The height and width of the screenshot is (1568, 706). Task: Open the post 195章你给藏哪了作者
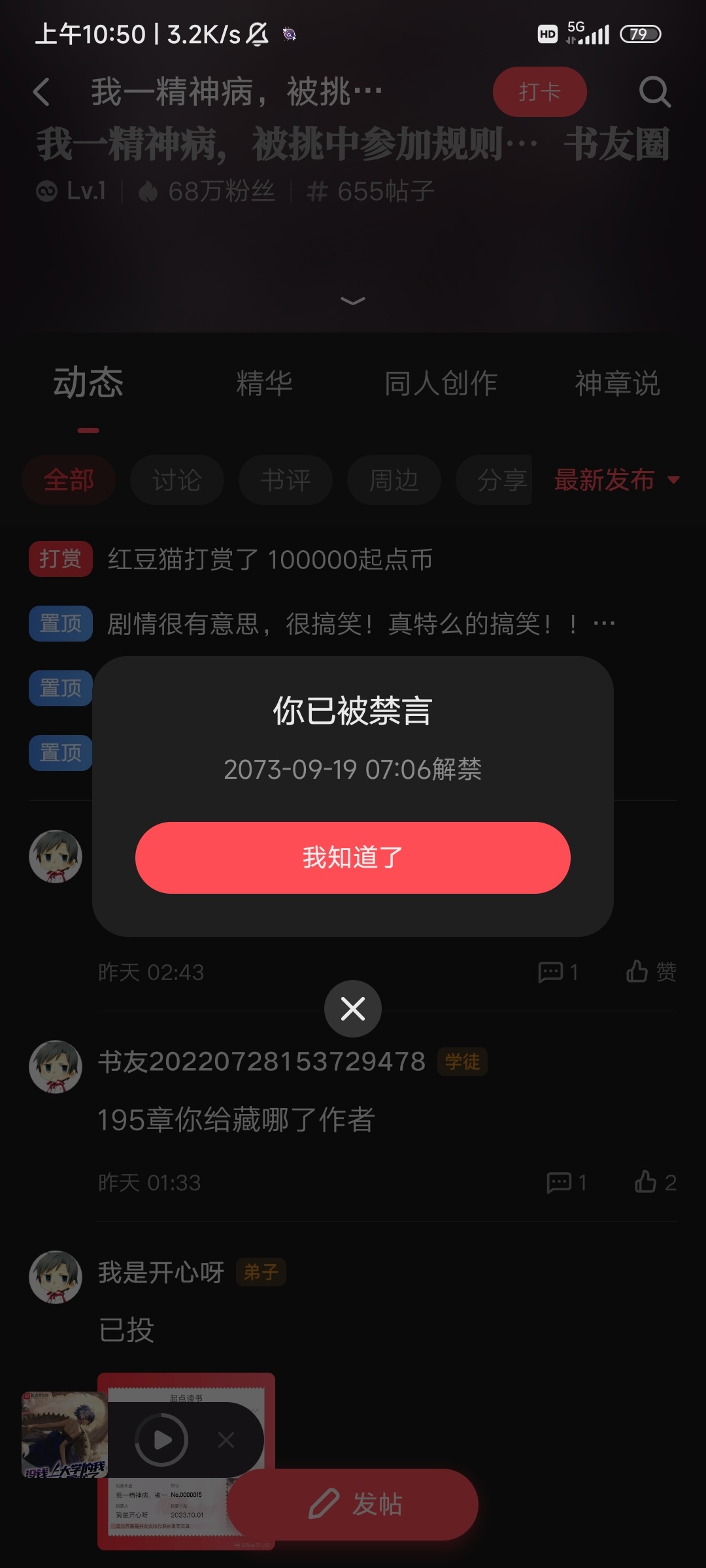point(236,1120)
